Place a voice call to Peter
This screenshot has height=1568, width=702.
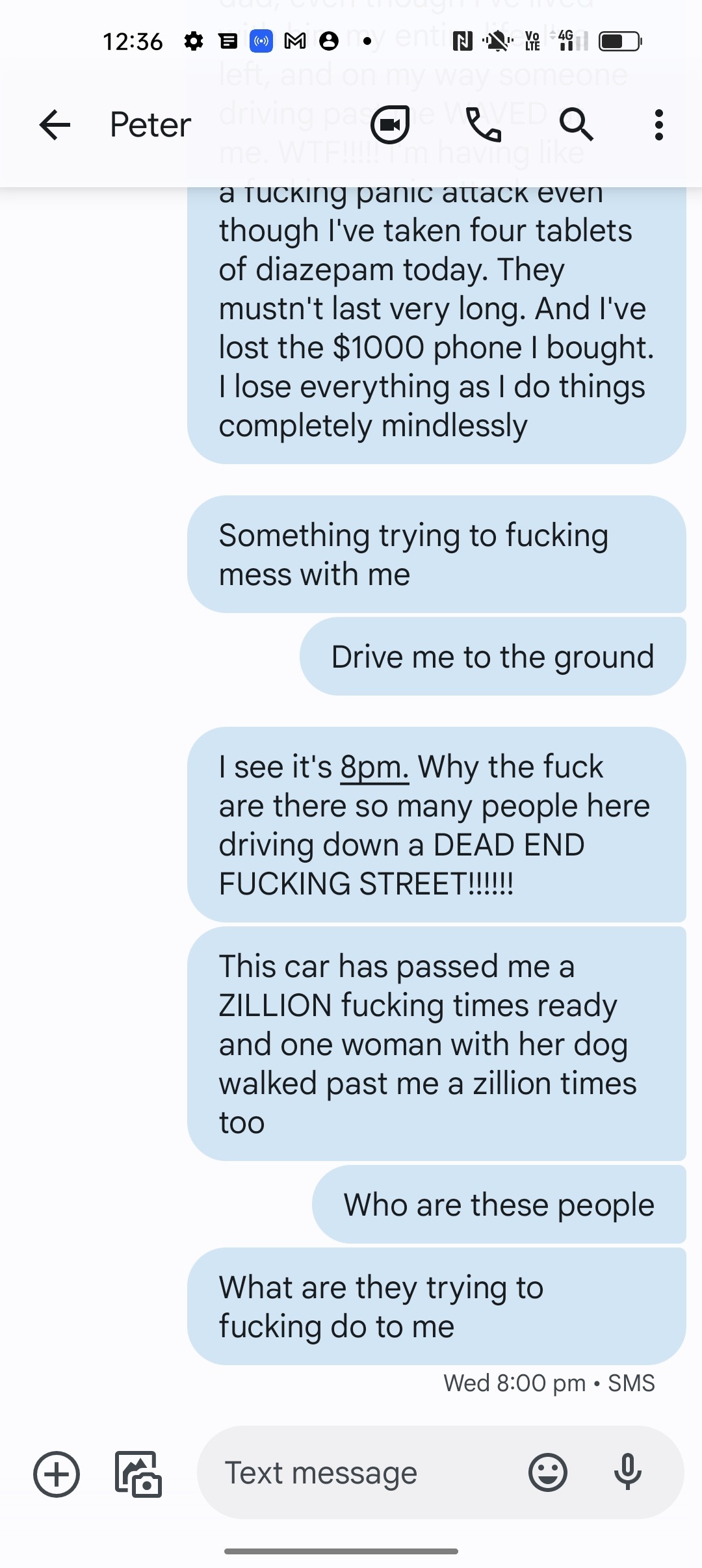[x=484, y=124]
